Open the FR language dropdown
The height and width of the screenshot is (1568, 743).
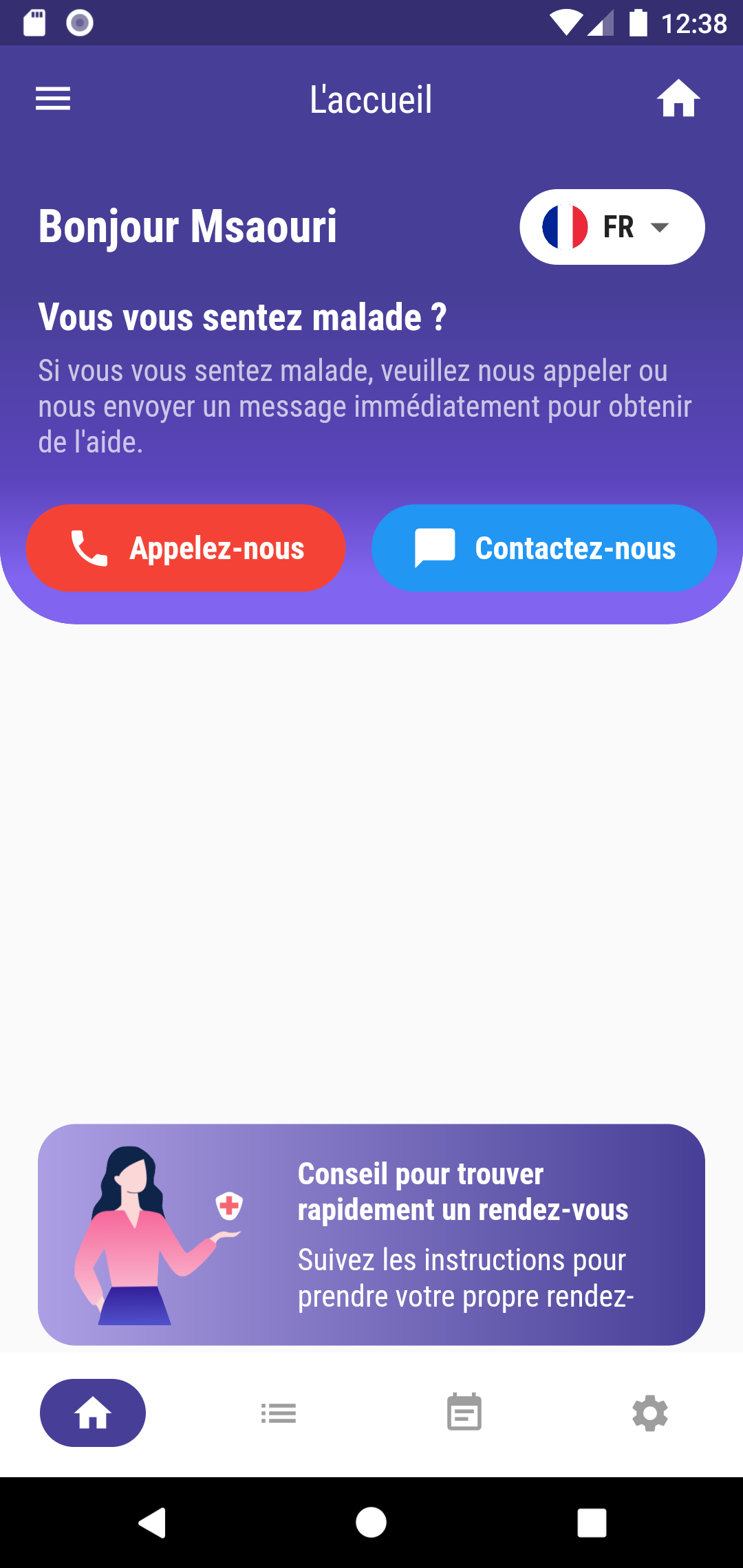click(x=612, y=226)
